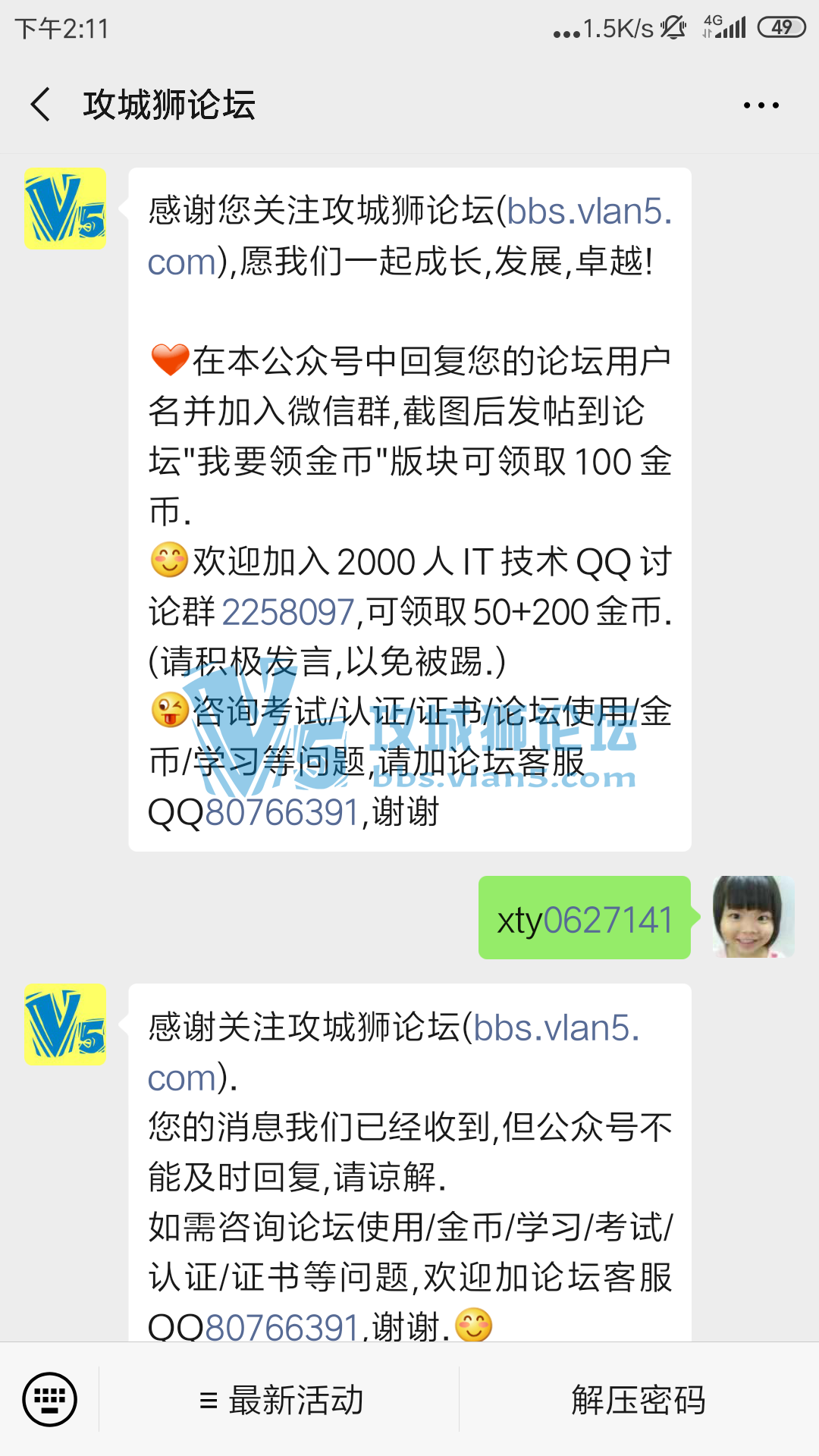
Task: Tap customer service number in the auto-reply
Action: 281,1327
